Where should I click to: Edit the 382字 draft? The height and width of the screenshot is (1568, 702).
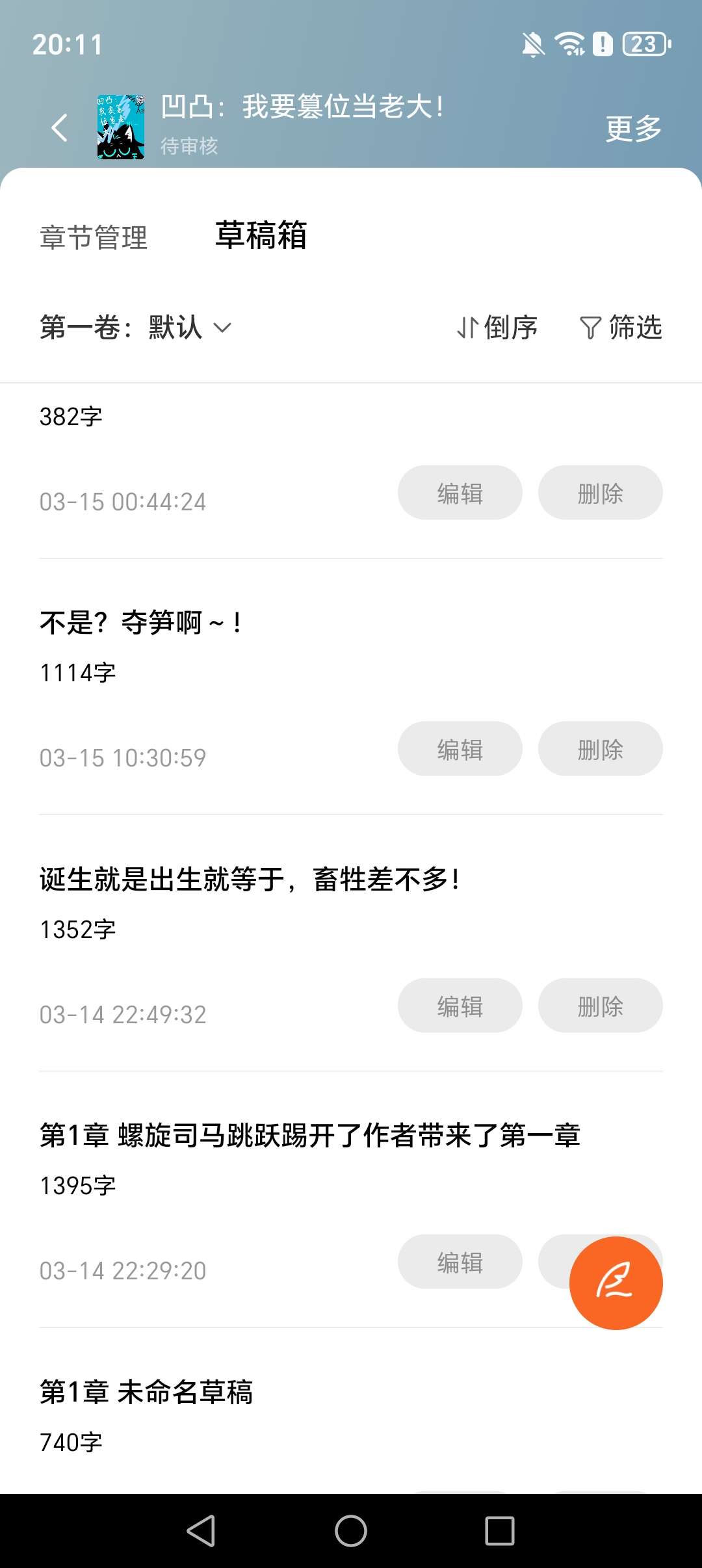pos(460,493)
